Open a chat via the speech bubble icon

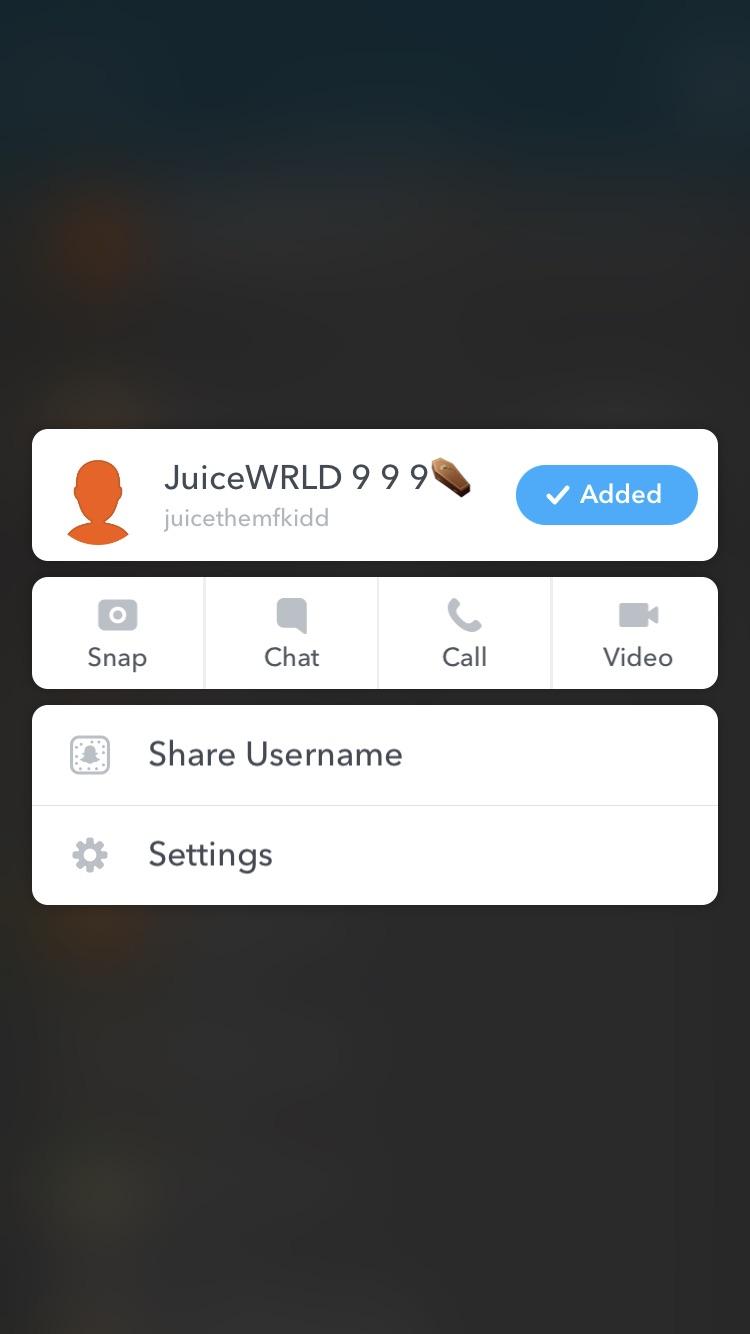(x=291, y=615)
